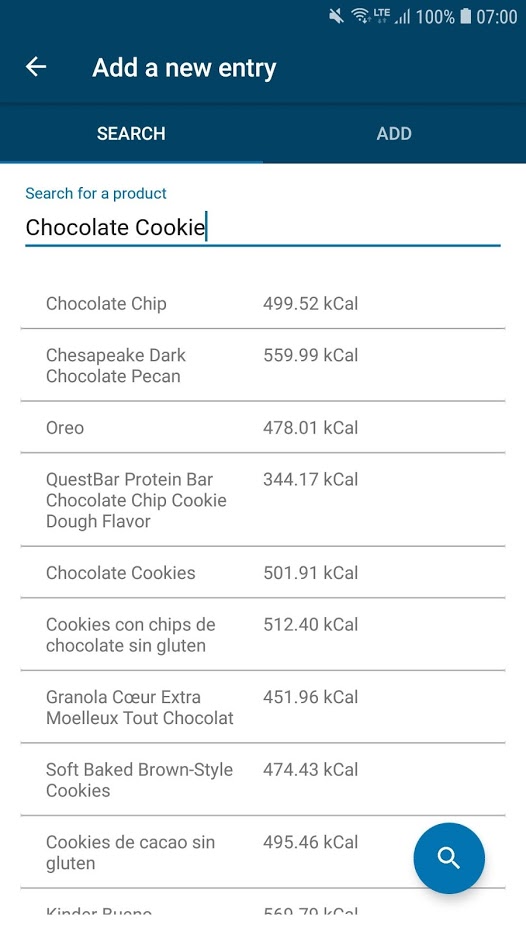Select Granola Cœur Extra Moelleux Tout Chocolat
This screenshot has height=935, width=526.
click(262, 707)
